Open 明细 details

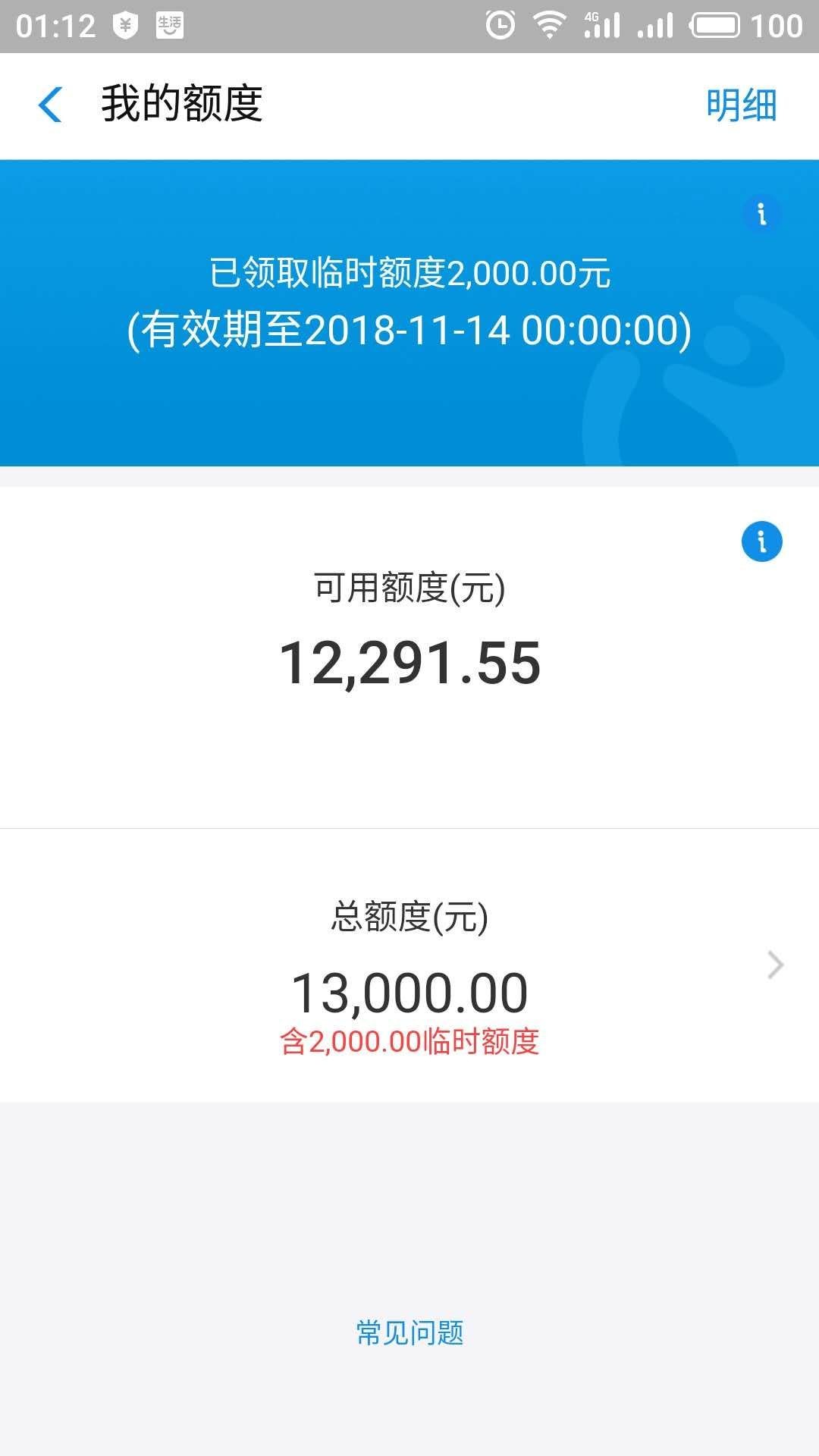pos(741,105)
